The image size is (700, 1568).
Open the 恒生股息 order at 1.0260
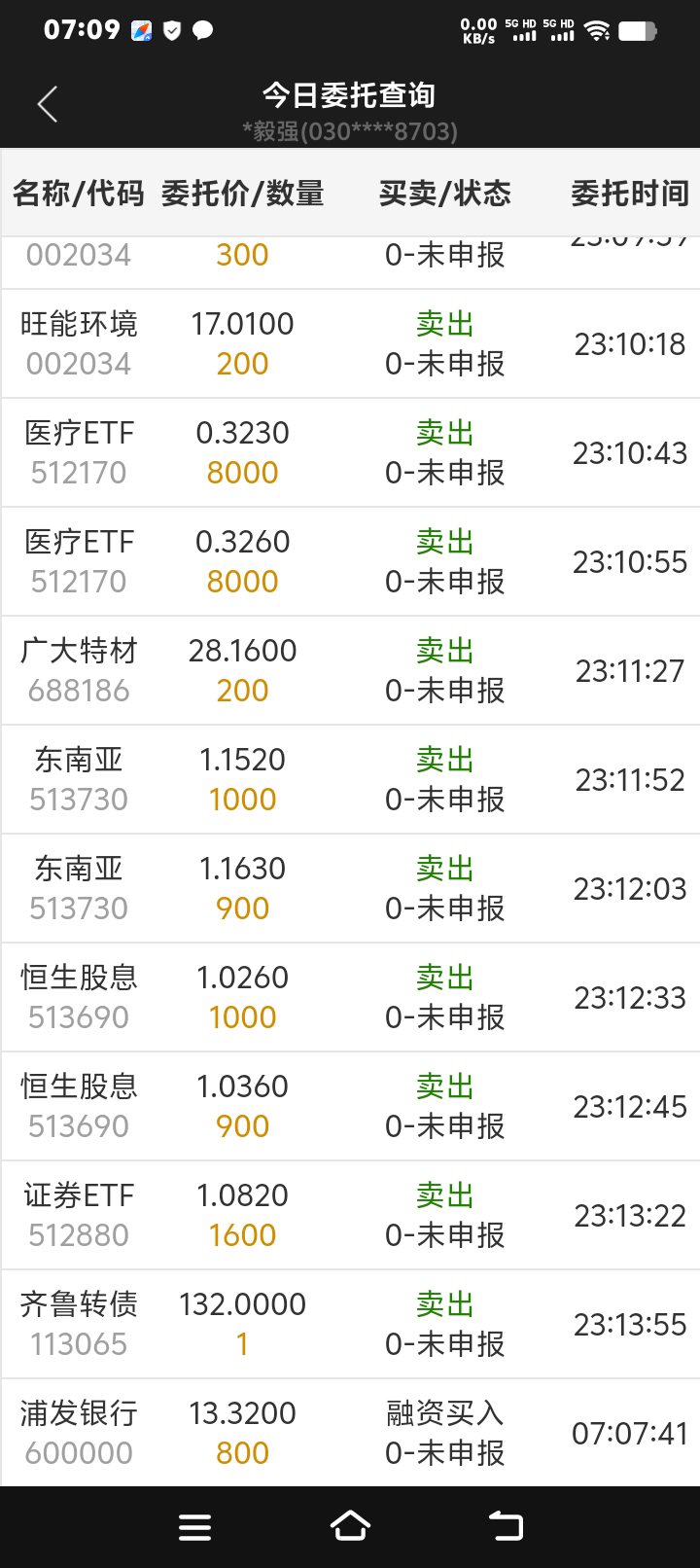pyautogui.click(x=350, y=997)
